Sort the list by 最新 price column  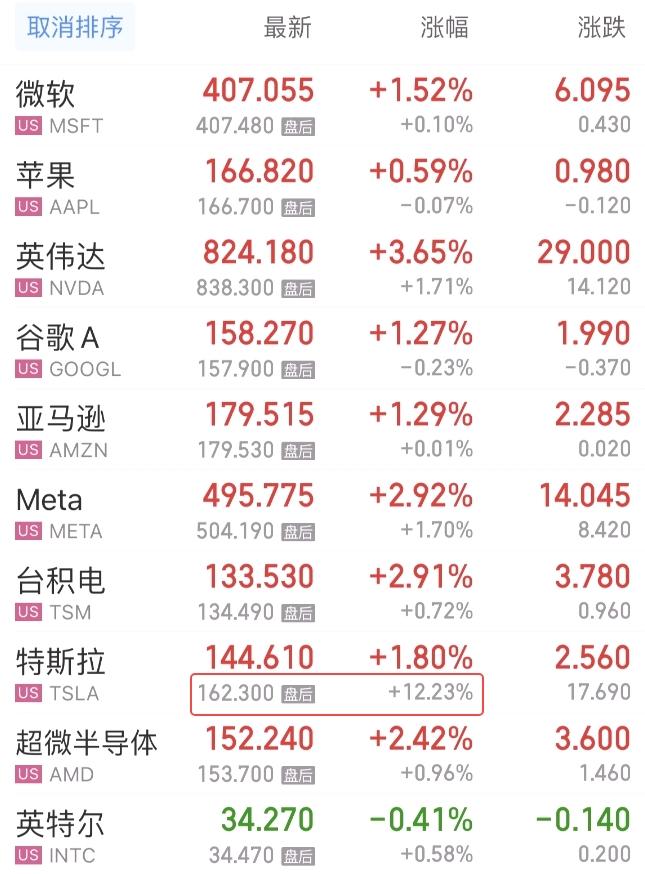[288, 28]
